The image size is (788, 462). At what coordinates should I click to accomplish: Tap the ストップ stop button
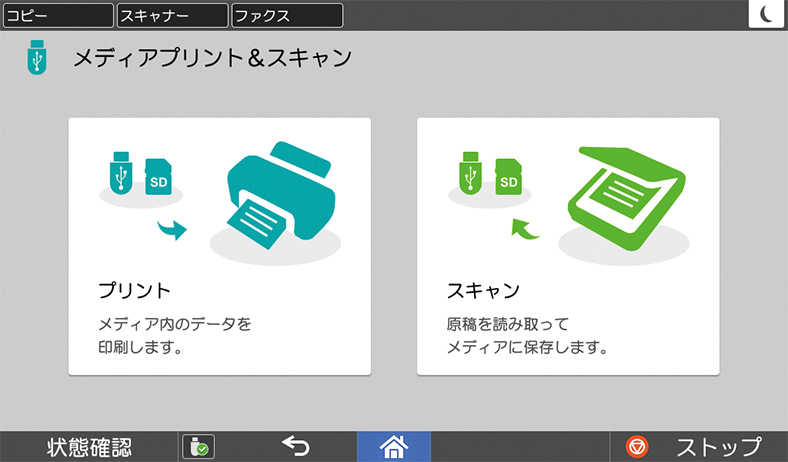coord(697,447)
